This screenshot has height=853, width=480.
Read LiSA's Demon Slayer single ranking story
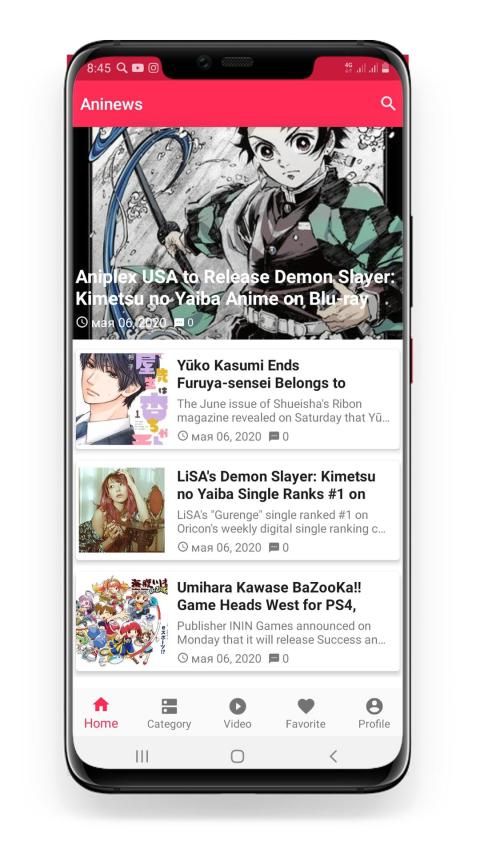[237, 510]
